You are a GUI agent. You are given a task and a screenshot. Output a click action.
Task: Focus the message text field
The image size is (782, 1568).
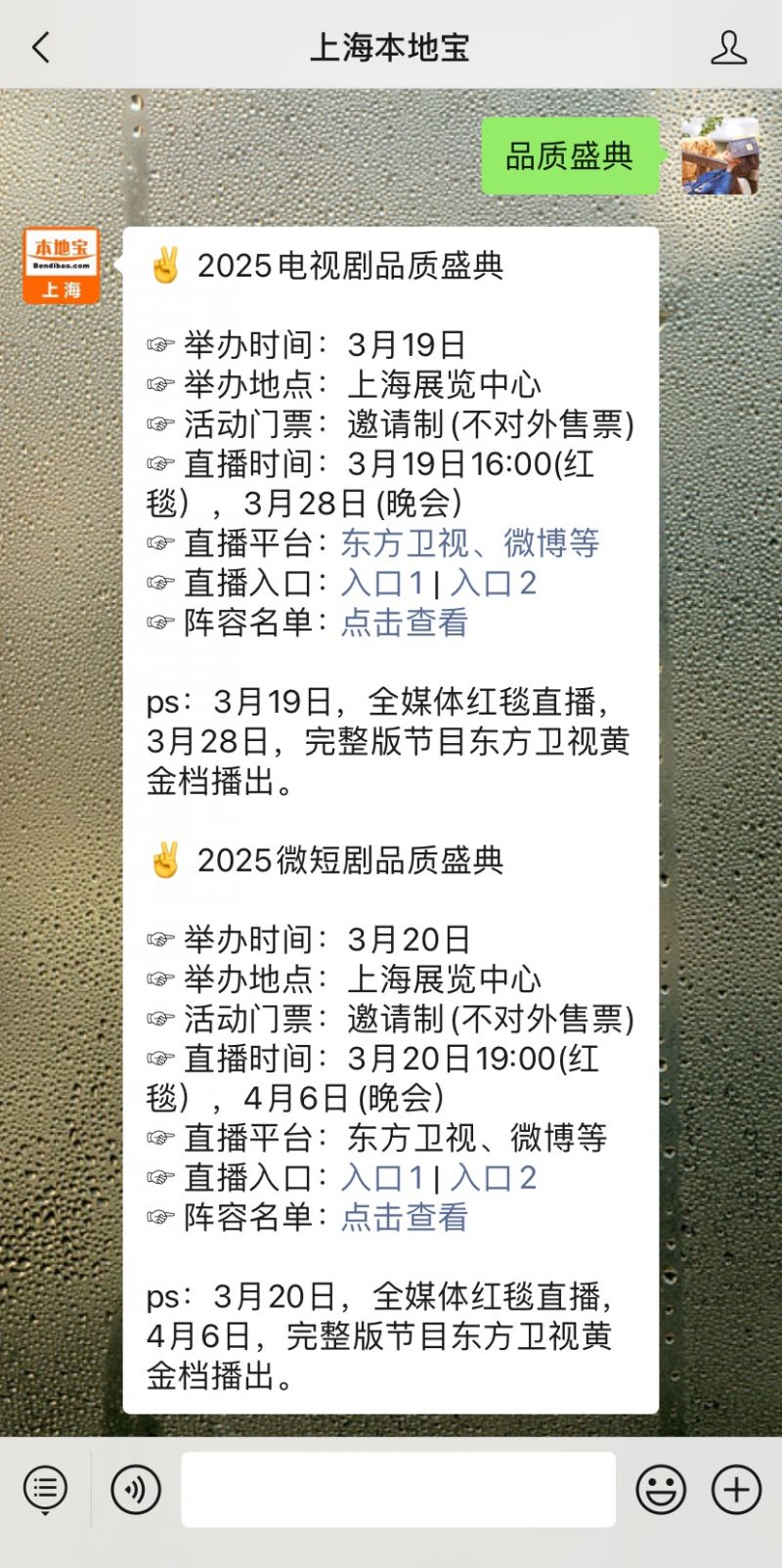pos(398,1490)
